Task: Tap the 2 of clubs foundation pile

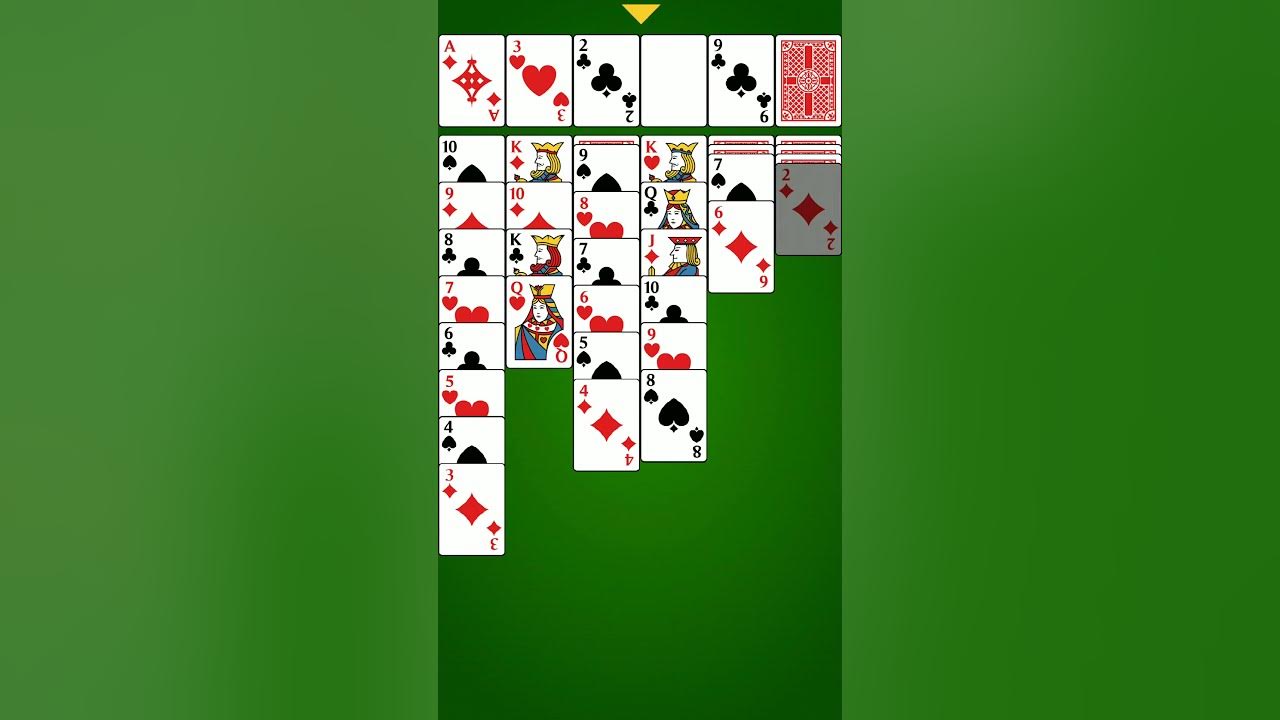Action: coord(606,81)
